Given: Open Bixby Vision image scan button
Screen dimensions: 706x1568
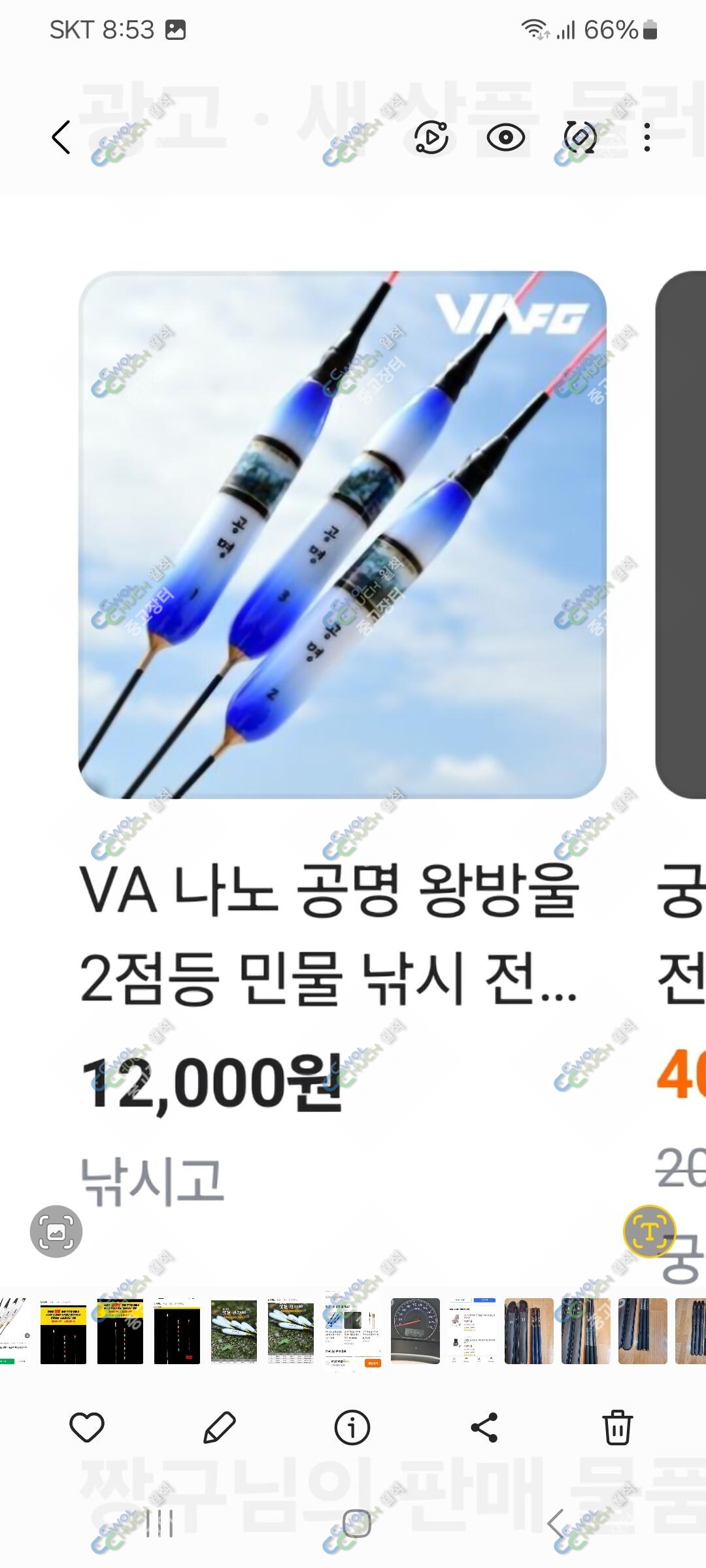Looking at the screenshot, I should [x=56, y=1232].
